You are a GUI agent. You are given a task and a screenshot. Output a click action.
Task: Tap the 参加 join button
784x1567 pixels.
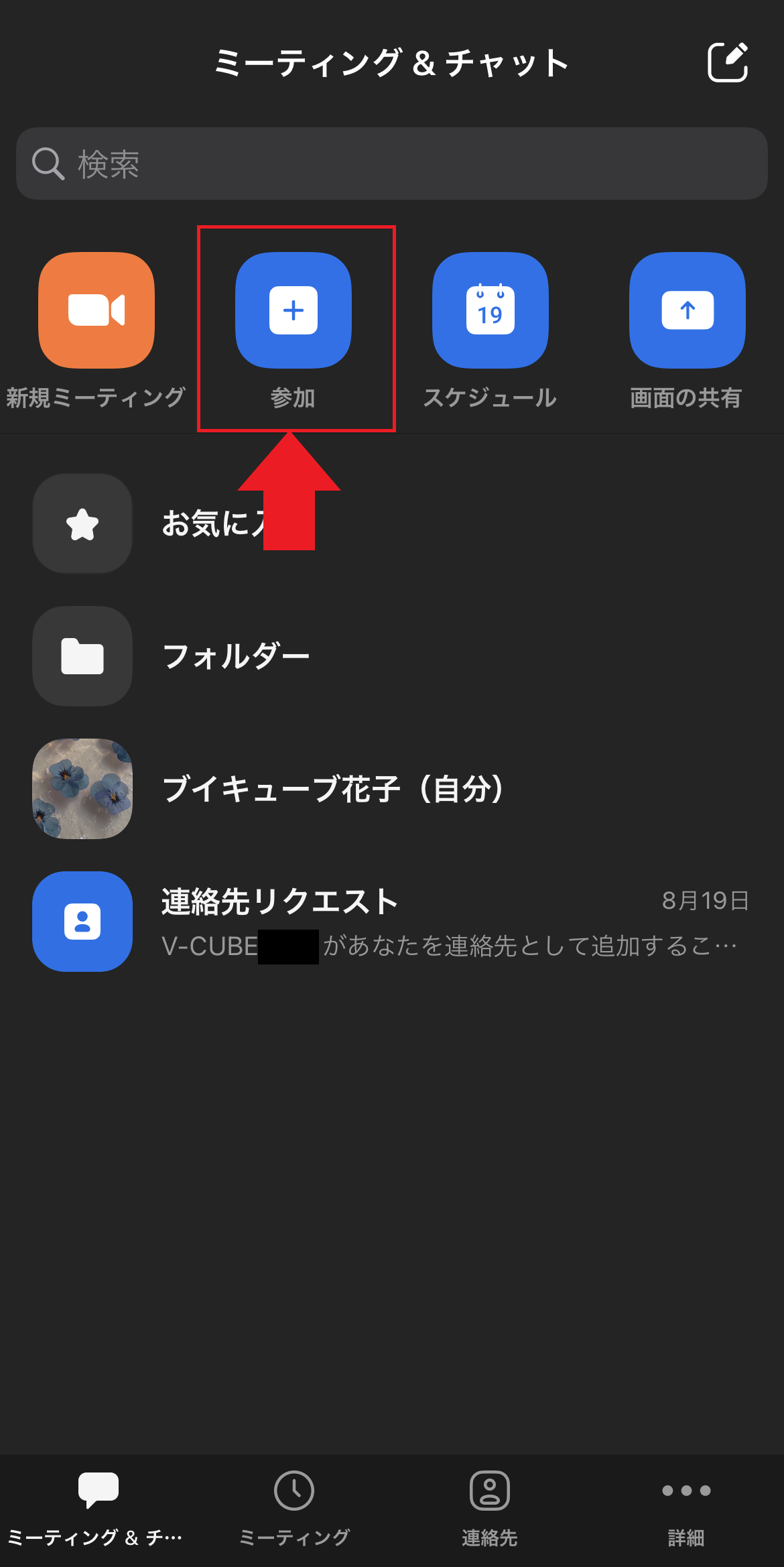[293, 310]
